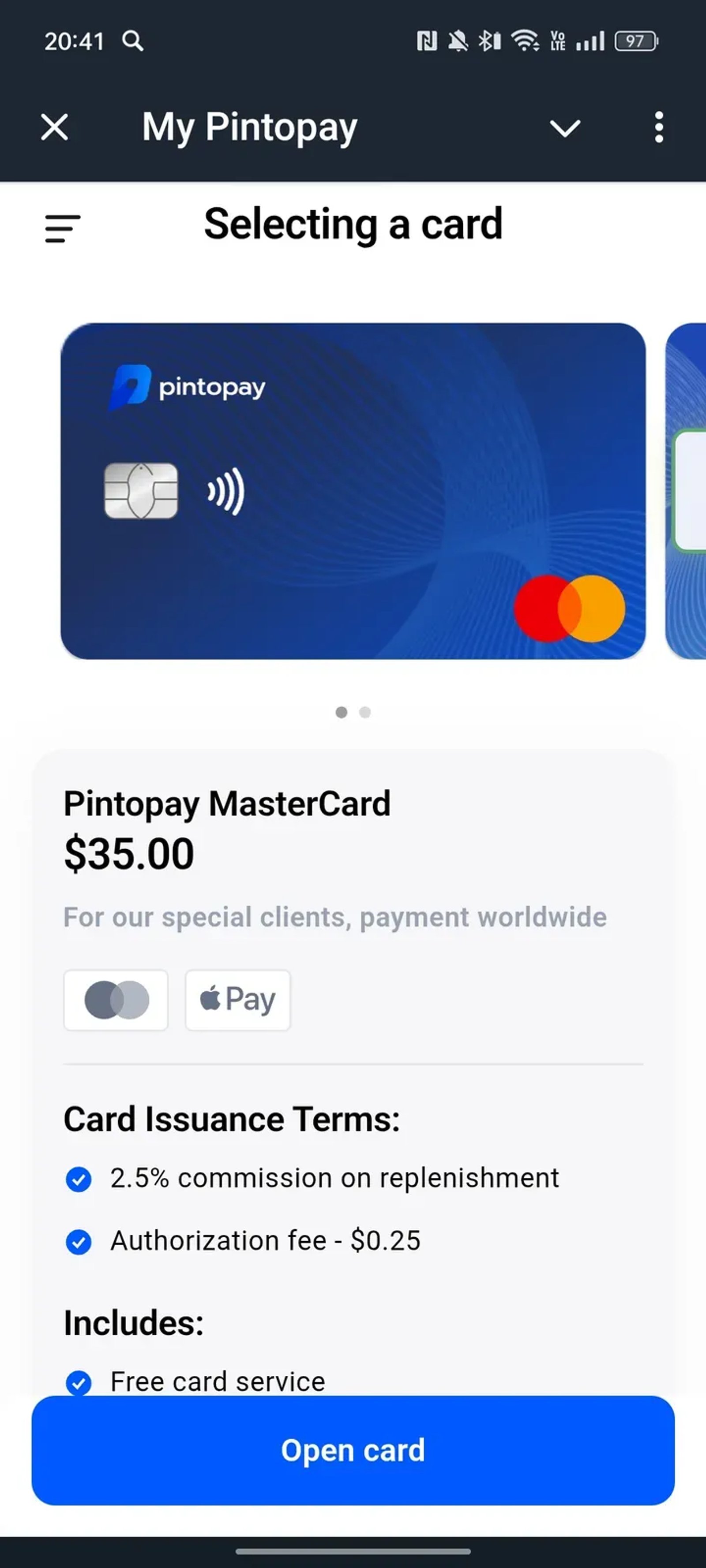Select the My Pintopay title in the header

click(x=249, y=127)
